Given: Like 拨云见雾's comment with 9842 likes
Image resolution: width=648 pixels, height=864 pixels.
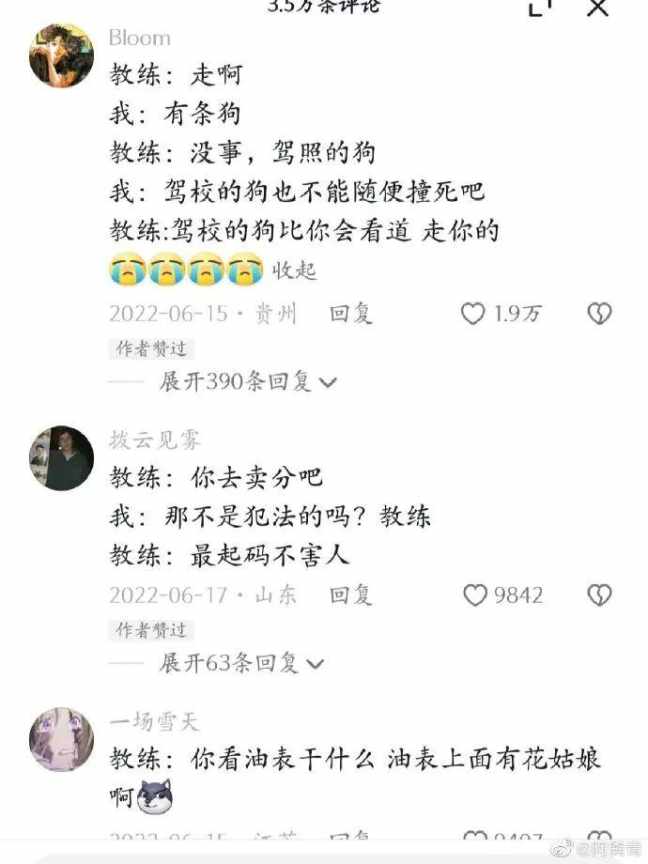Looking at the screenshot, I should click(474, 595).
